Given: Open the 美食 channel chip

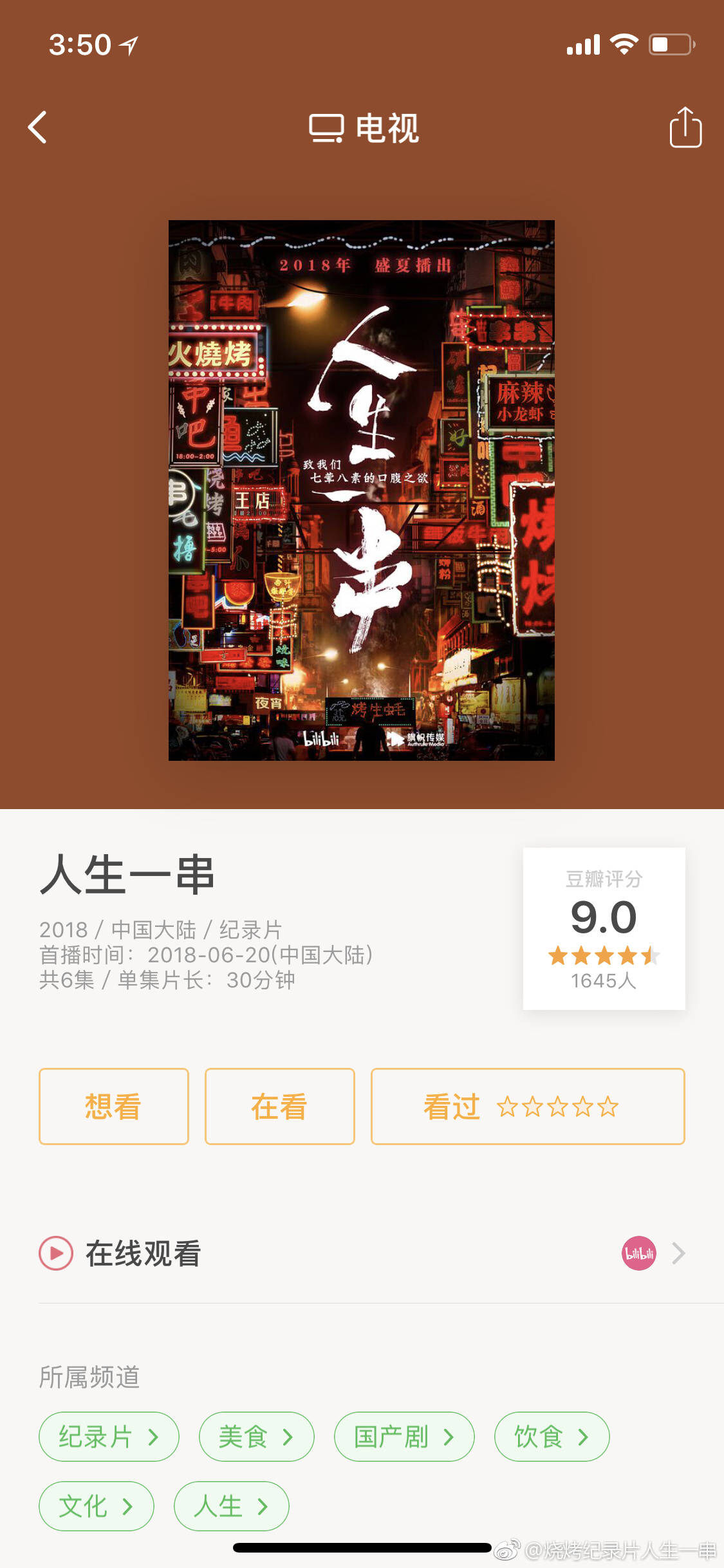Looking at the screenshot, I should [x=256, y=1437].
